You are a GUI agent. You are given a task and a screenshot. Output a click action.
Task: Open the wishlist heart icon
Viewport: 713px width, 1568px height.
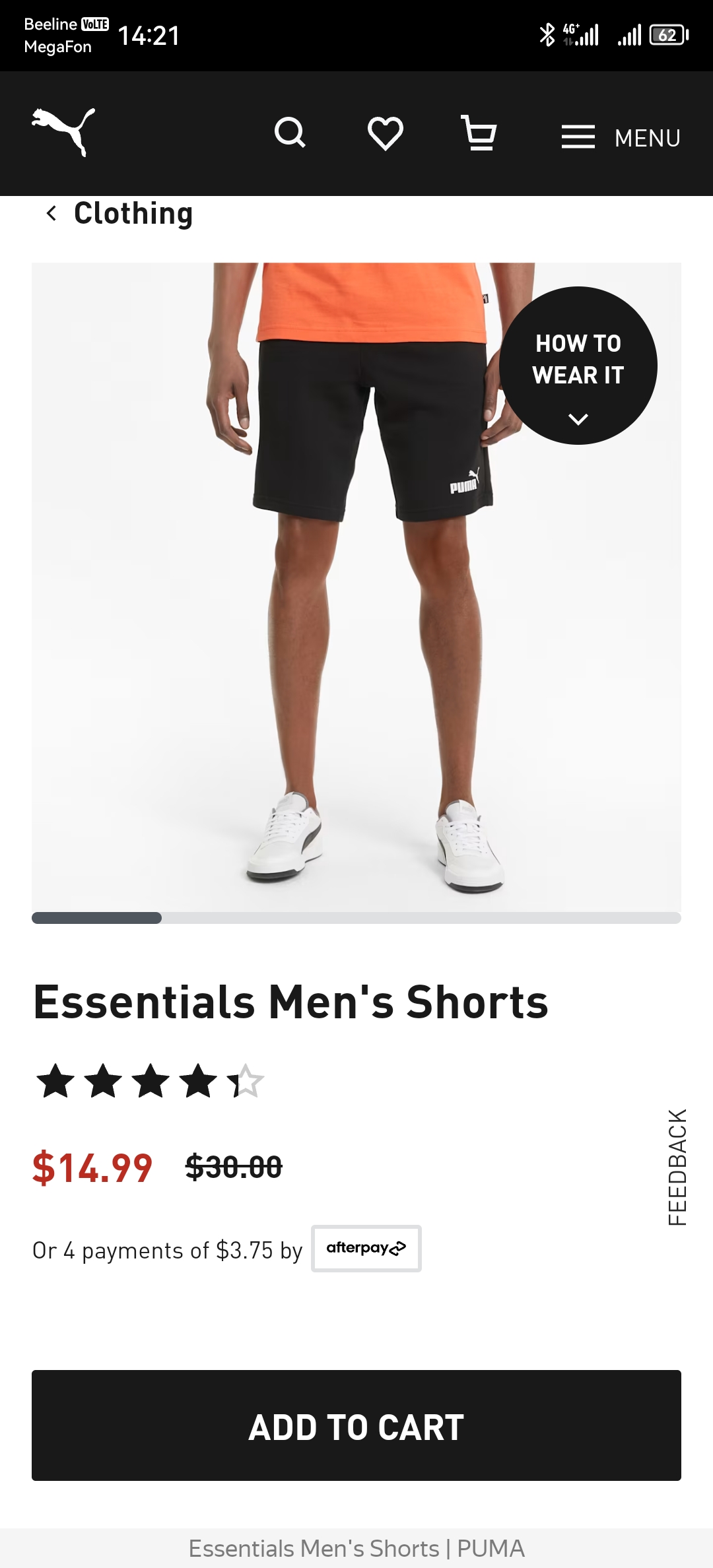(385, 133)
